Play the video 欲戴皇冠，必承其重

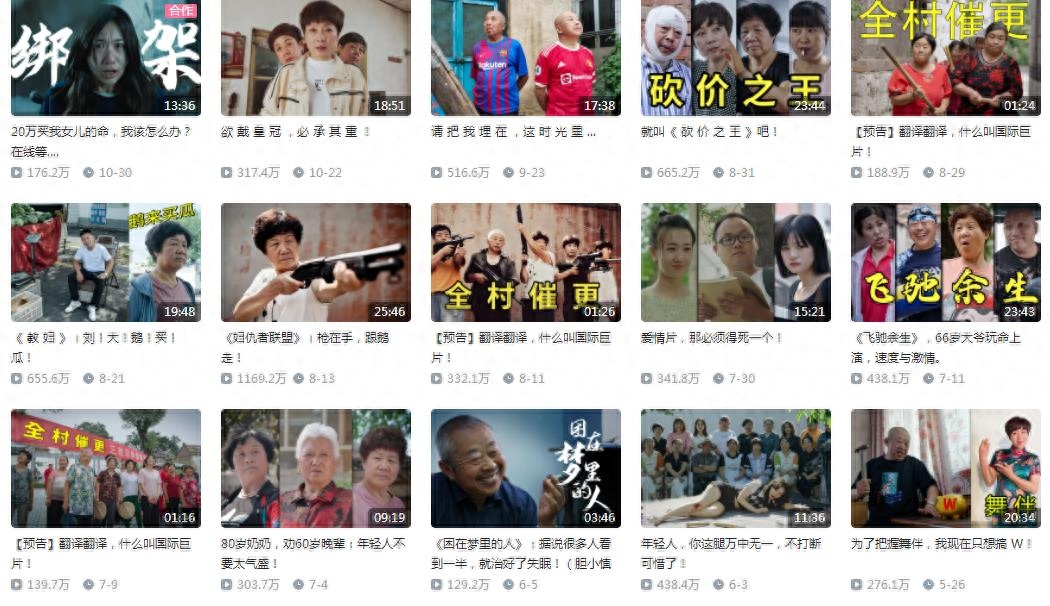tap(315, 58)
